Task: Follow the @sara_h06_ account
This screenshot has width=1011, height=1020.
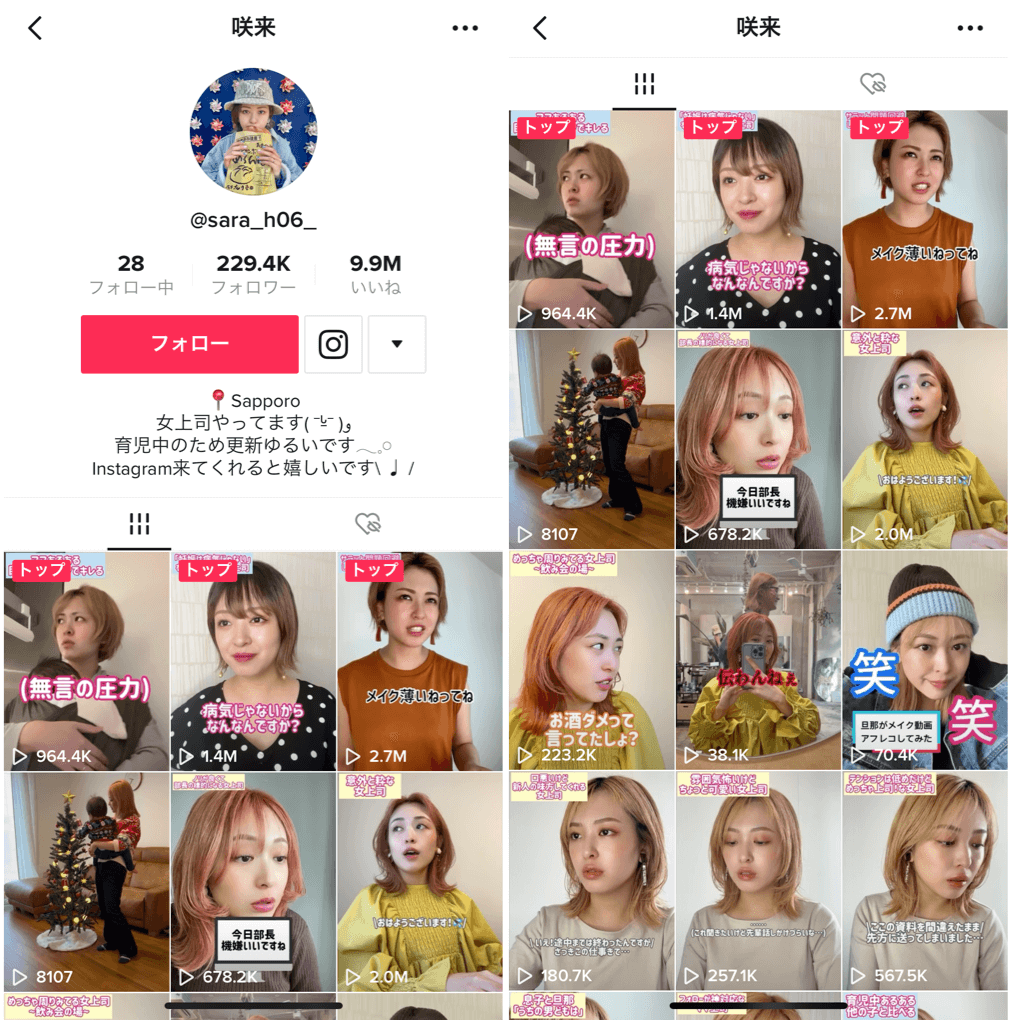Action: [x=189, y=344]
